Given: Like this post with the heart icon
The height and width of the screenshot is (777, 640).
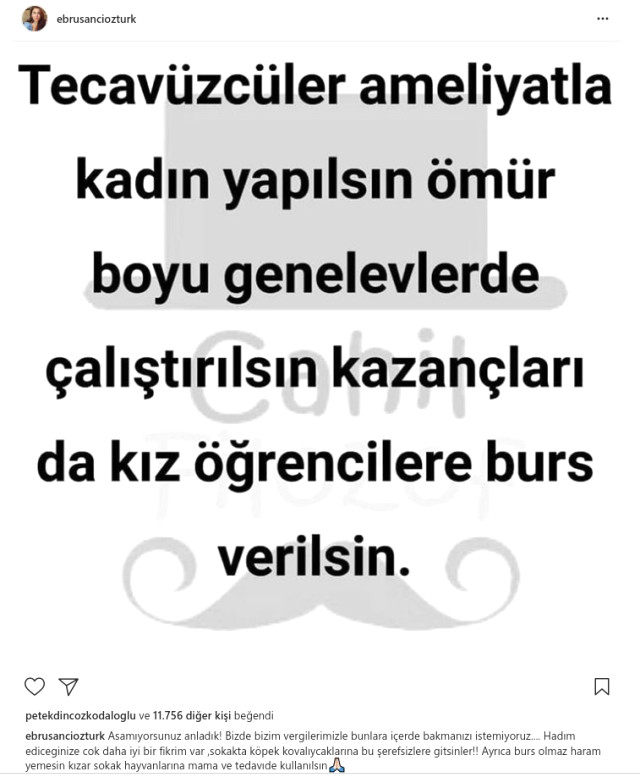Looking at the screenshot, I should [35, 687].
